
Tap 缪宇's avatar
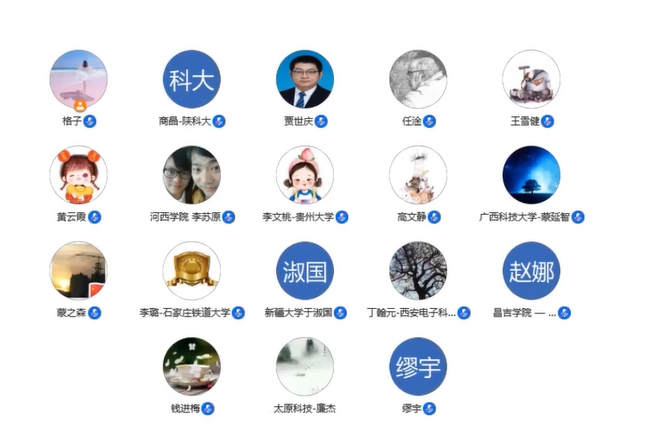418,366
